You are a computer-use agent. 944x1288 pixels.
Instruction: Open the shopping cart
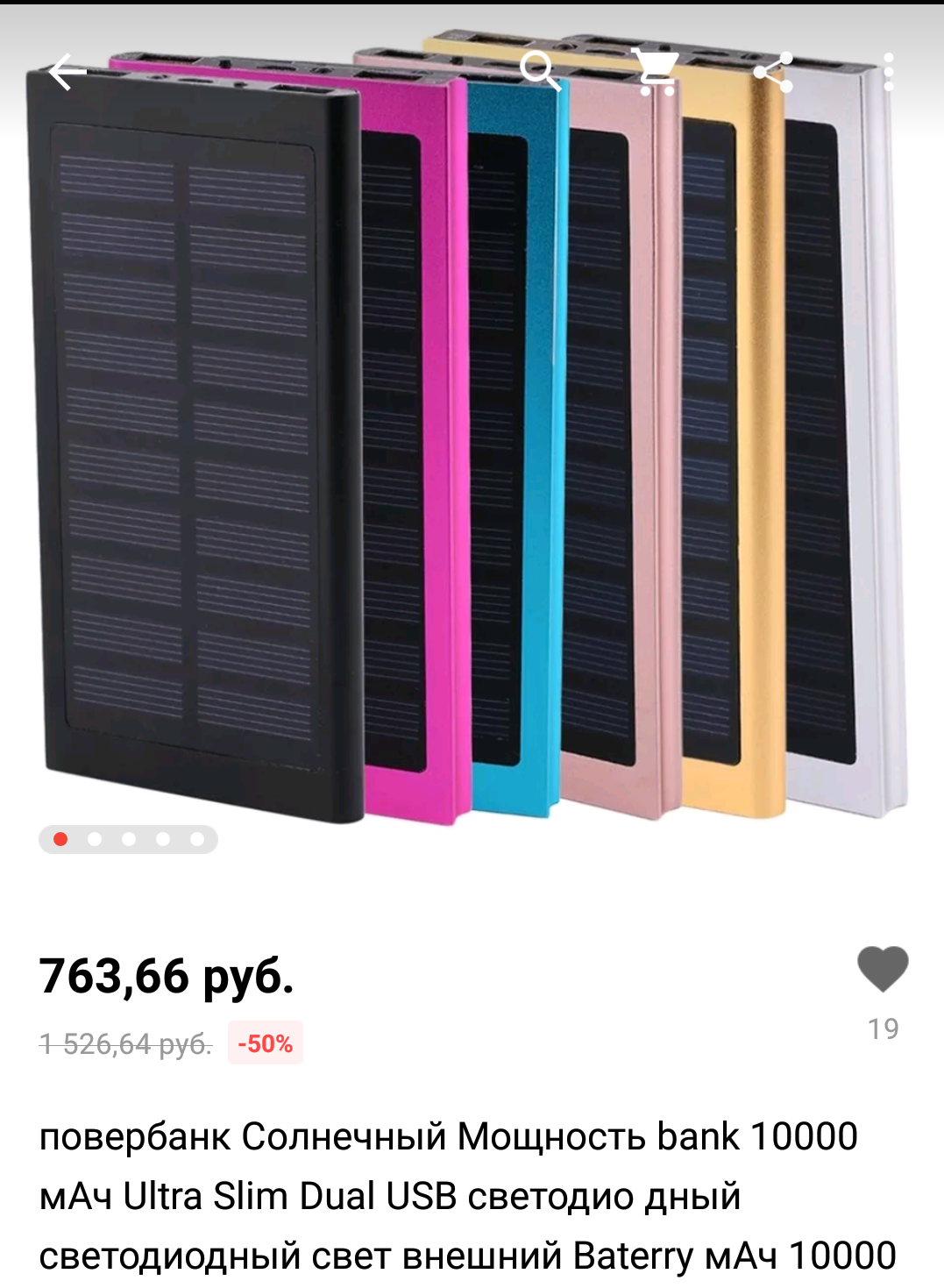pyautogui.click(x=656, y=72)
